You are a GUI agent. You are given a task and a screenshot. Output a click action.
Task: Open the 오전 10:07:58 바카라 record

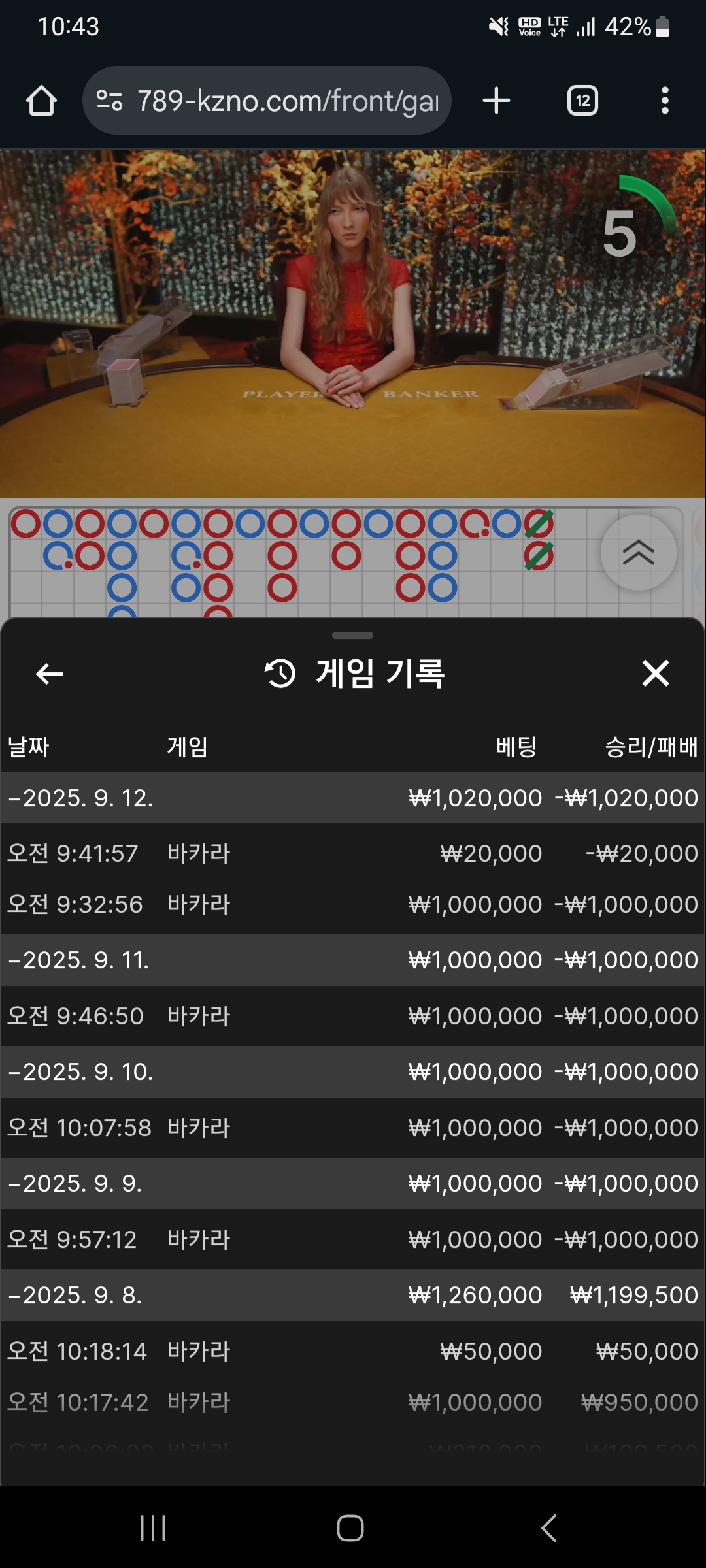point(353,1128)
